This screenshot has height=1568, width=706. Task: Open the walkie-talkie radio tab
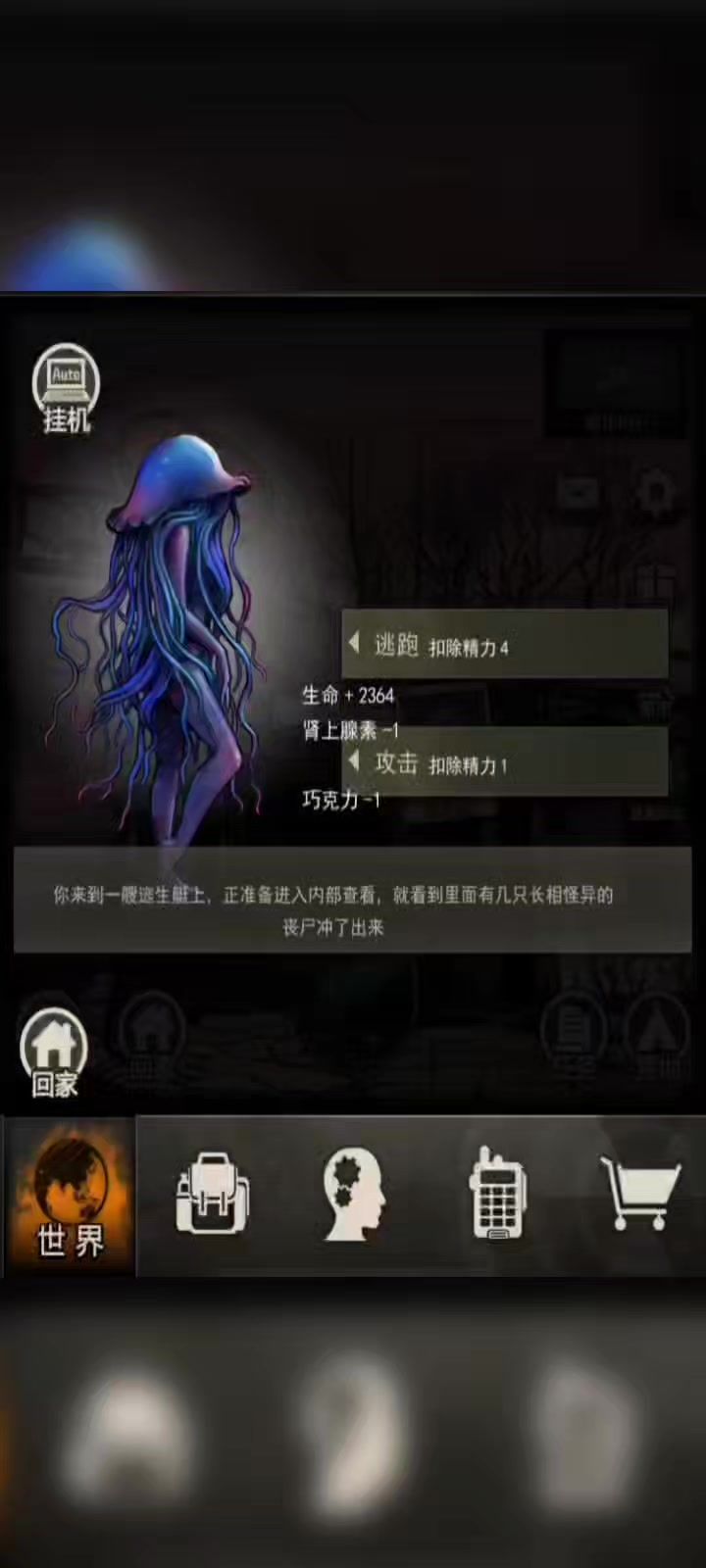pos(497,1196)
